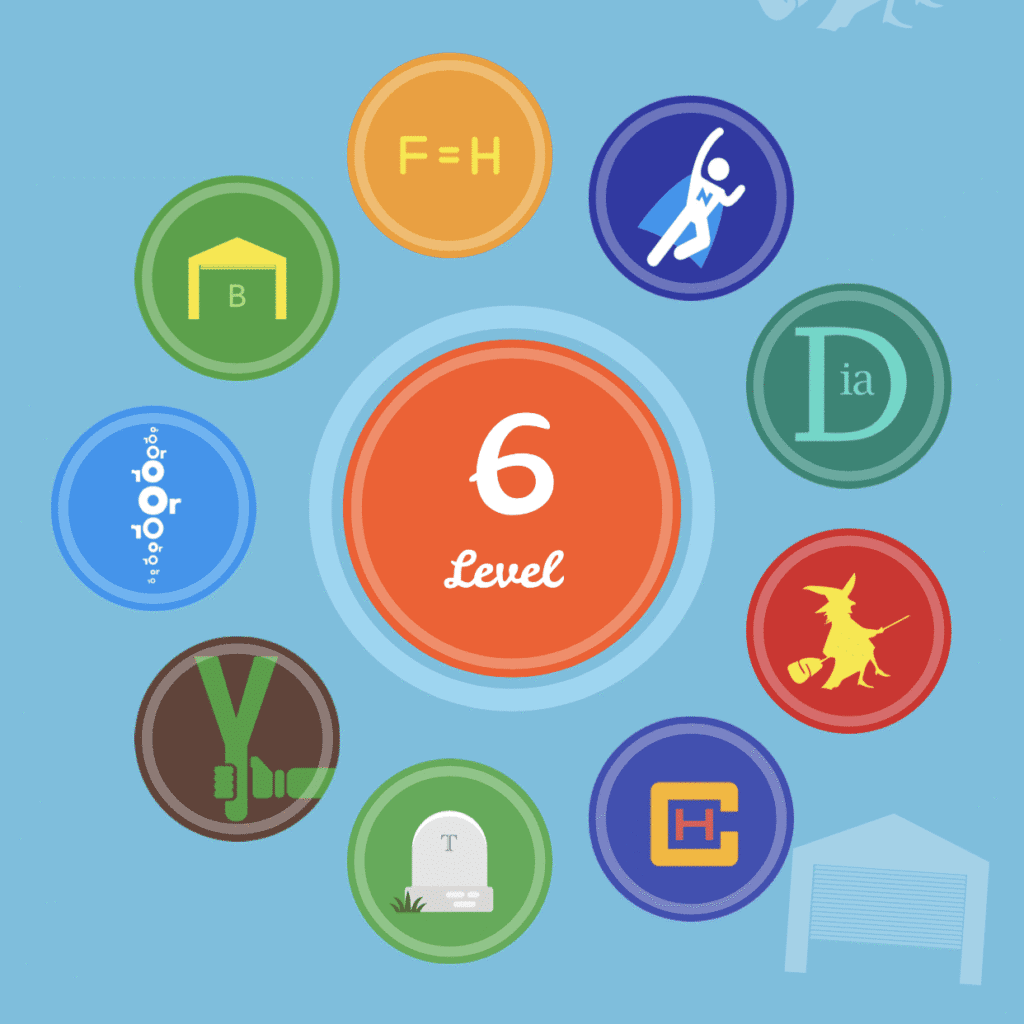Open the yellow garage B puzzle
Image resolution: width=1024 pixels, height=1024 pixels.
(237, 277)
